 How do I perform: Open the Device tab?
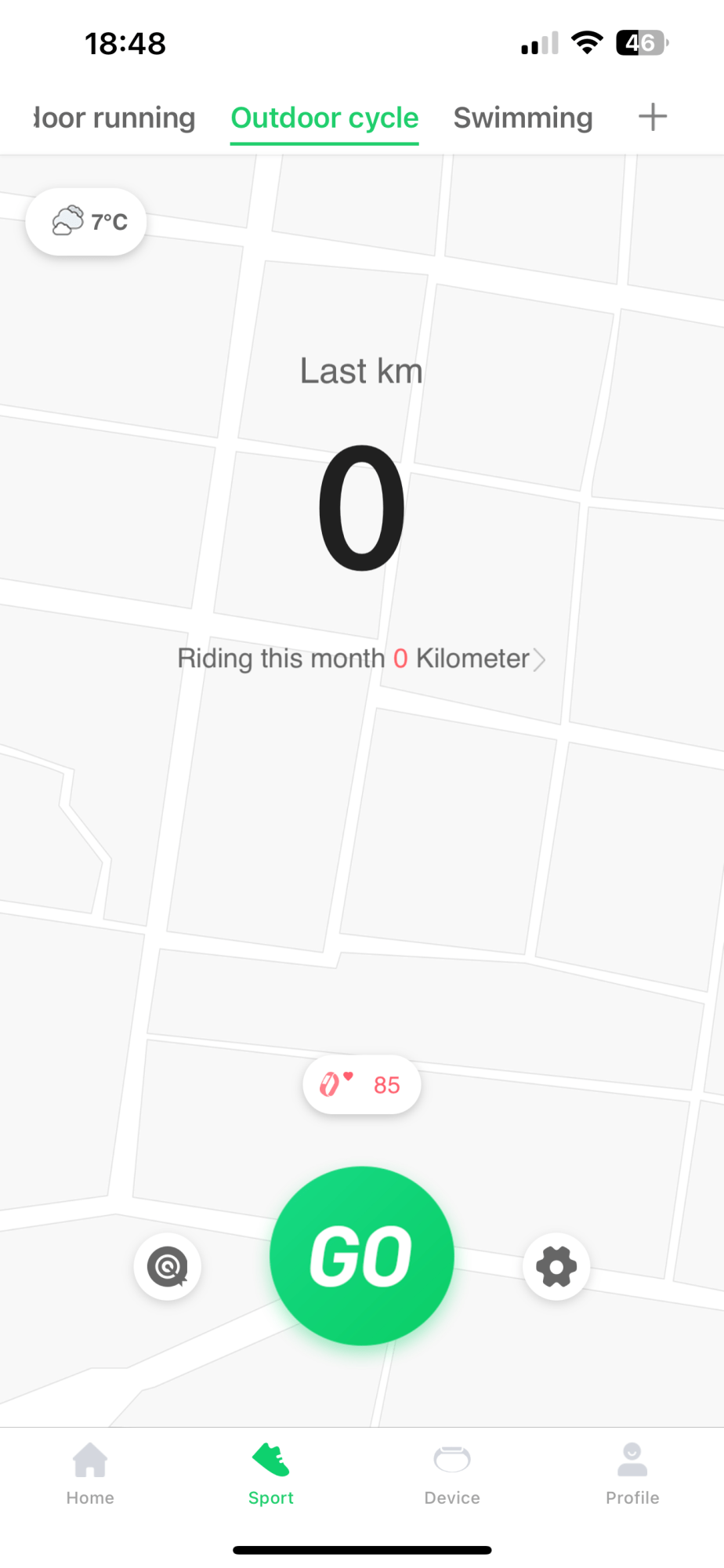tap(452, 1475)
